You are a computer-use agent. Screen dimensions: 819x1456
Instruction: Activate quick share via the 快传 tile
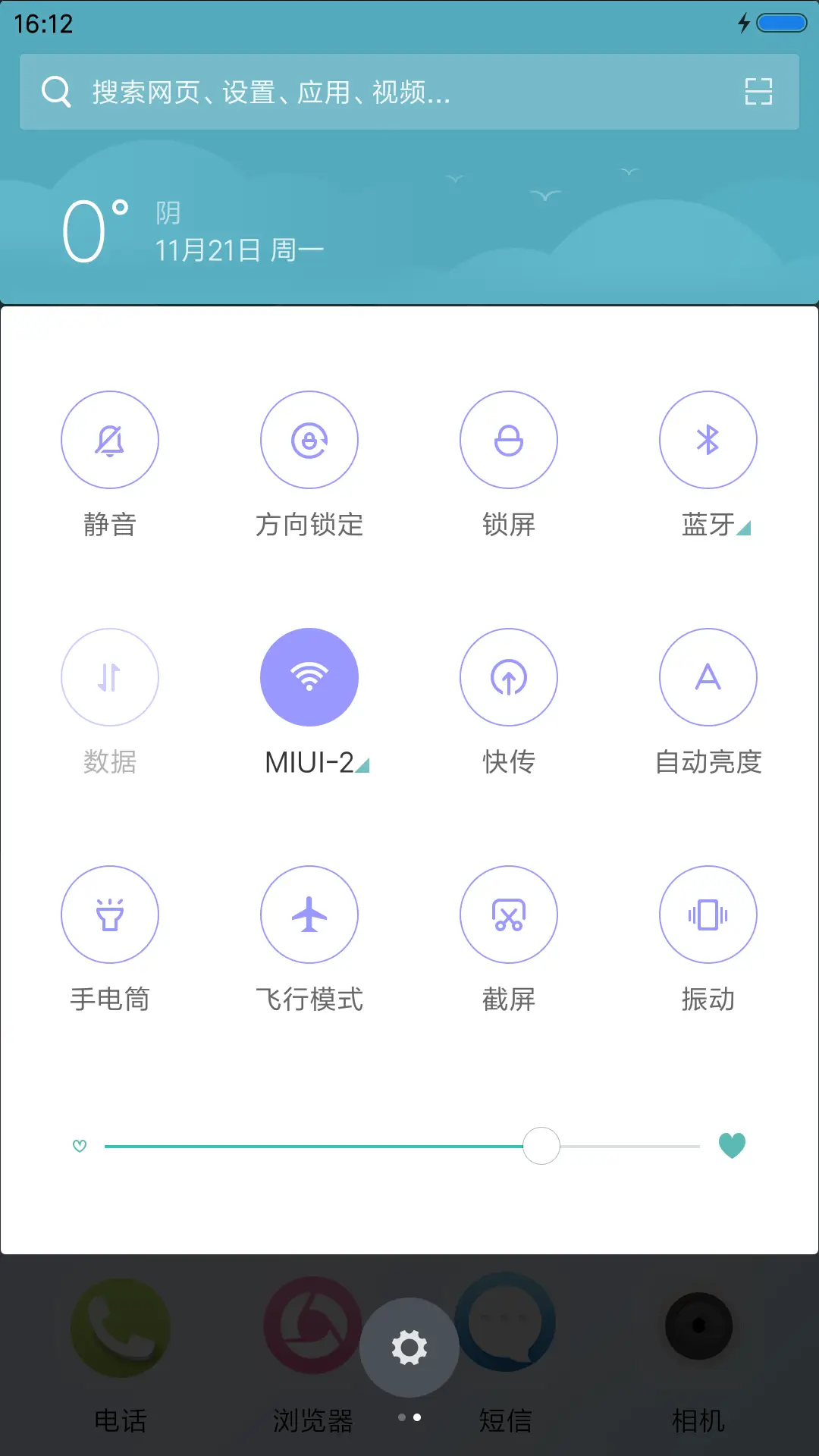click(509, 677)
